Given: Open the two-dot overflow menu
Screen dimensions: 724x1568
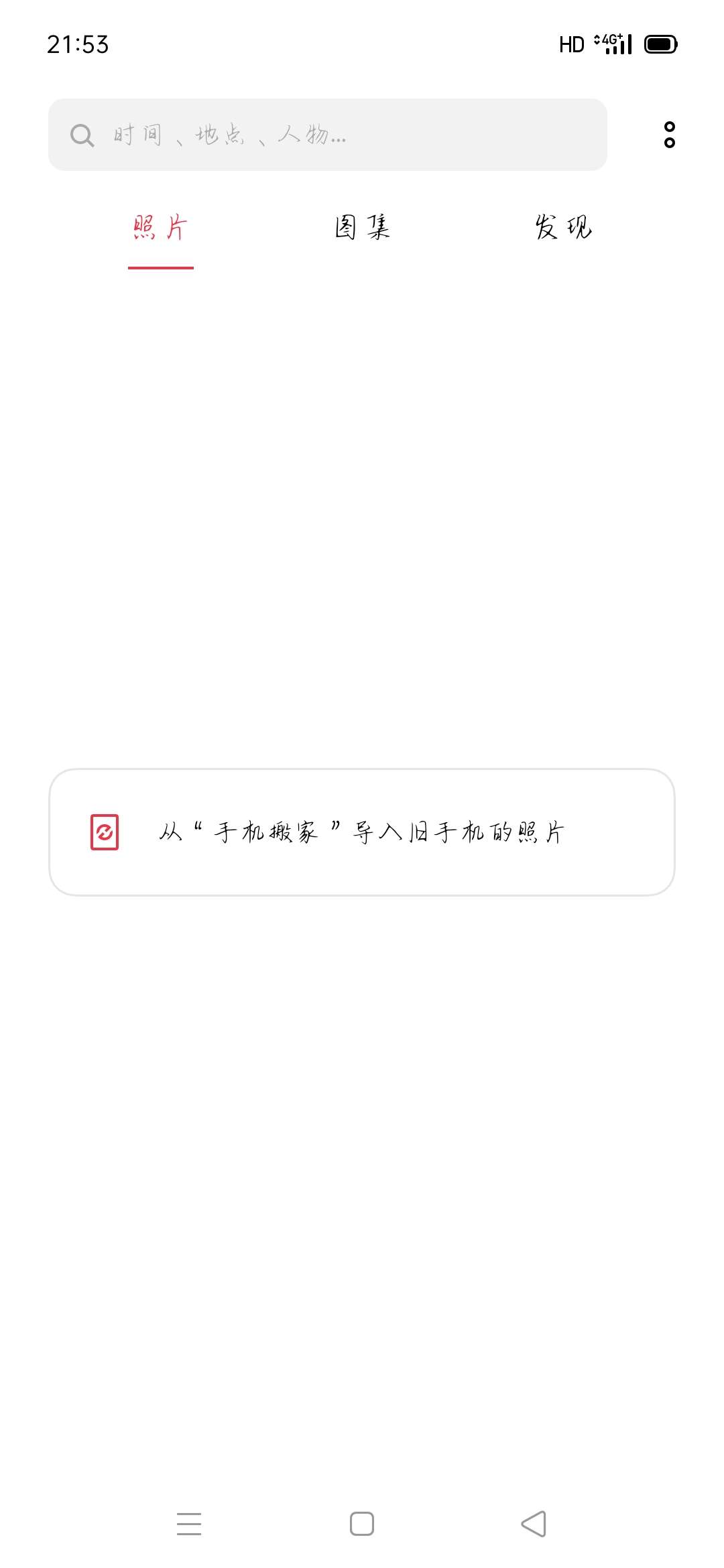Looking at the screenshot, I should click(x=669, y=135).
